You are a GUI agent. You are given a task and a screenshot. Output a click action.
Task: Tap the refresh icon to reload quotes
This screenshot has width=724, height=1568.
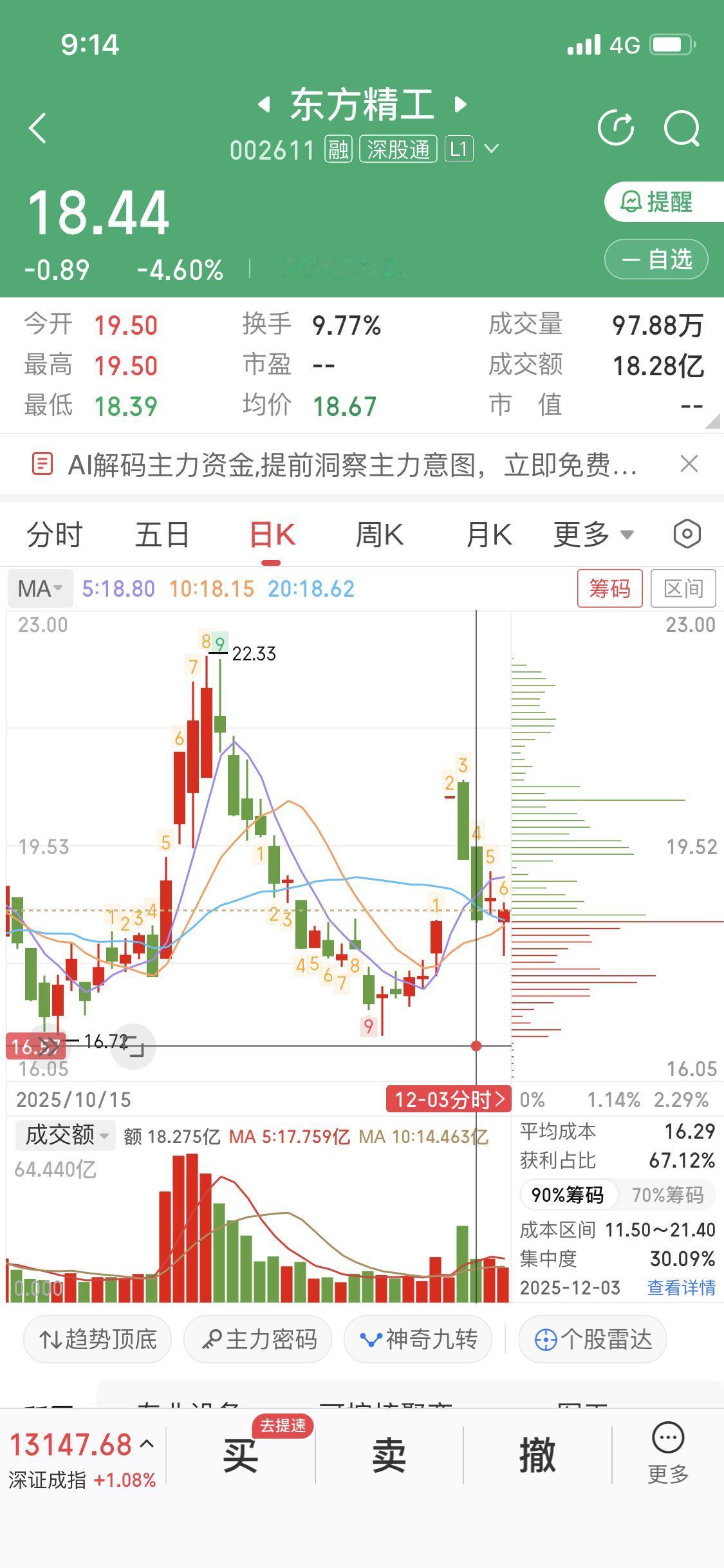tap(617, 127)
